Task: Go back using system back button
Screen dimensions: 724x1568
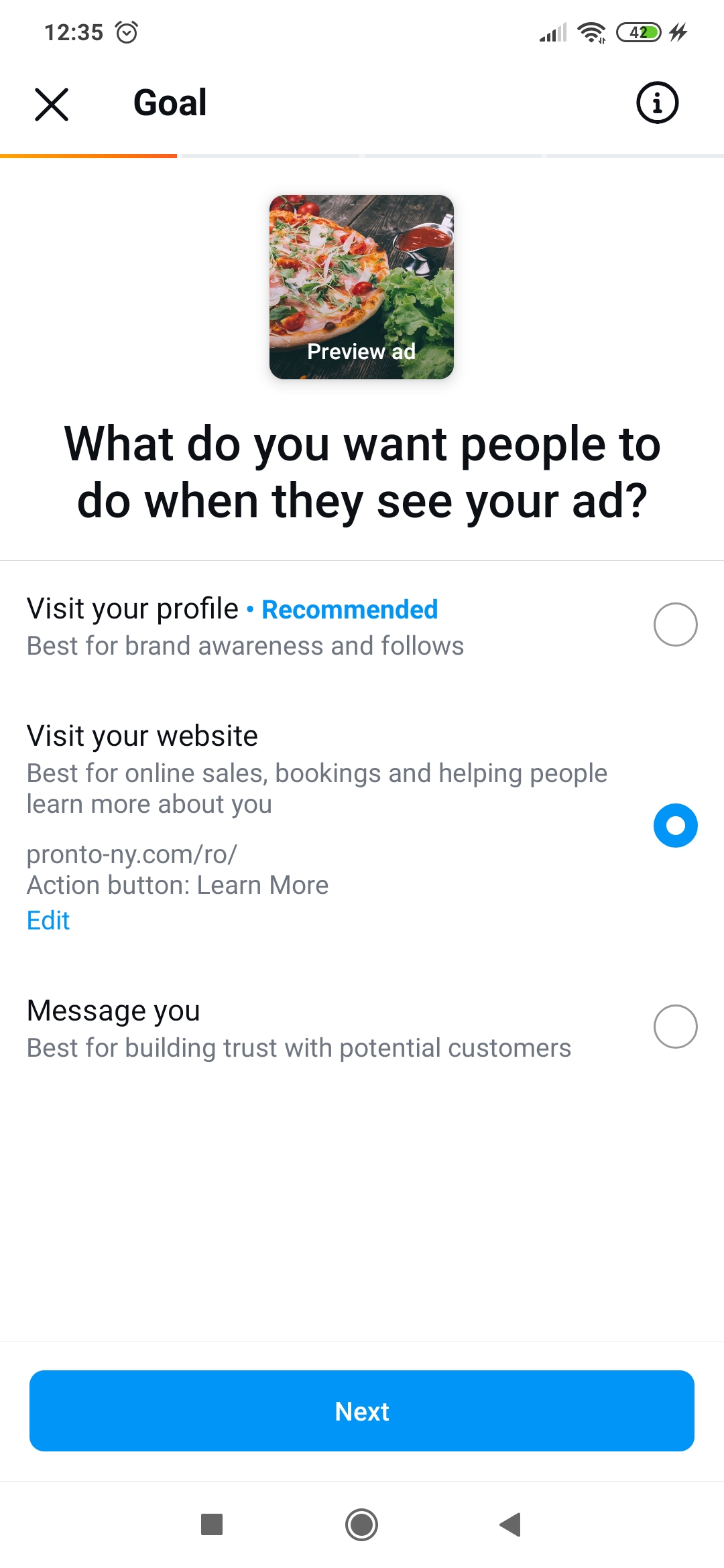Action: [x=511, y=1524]
